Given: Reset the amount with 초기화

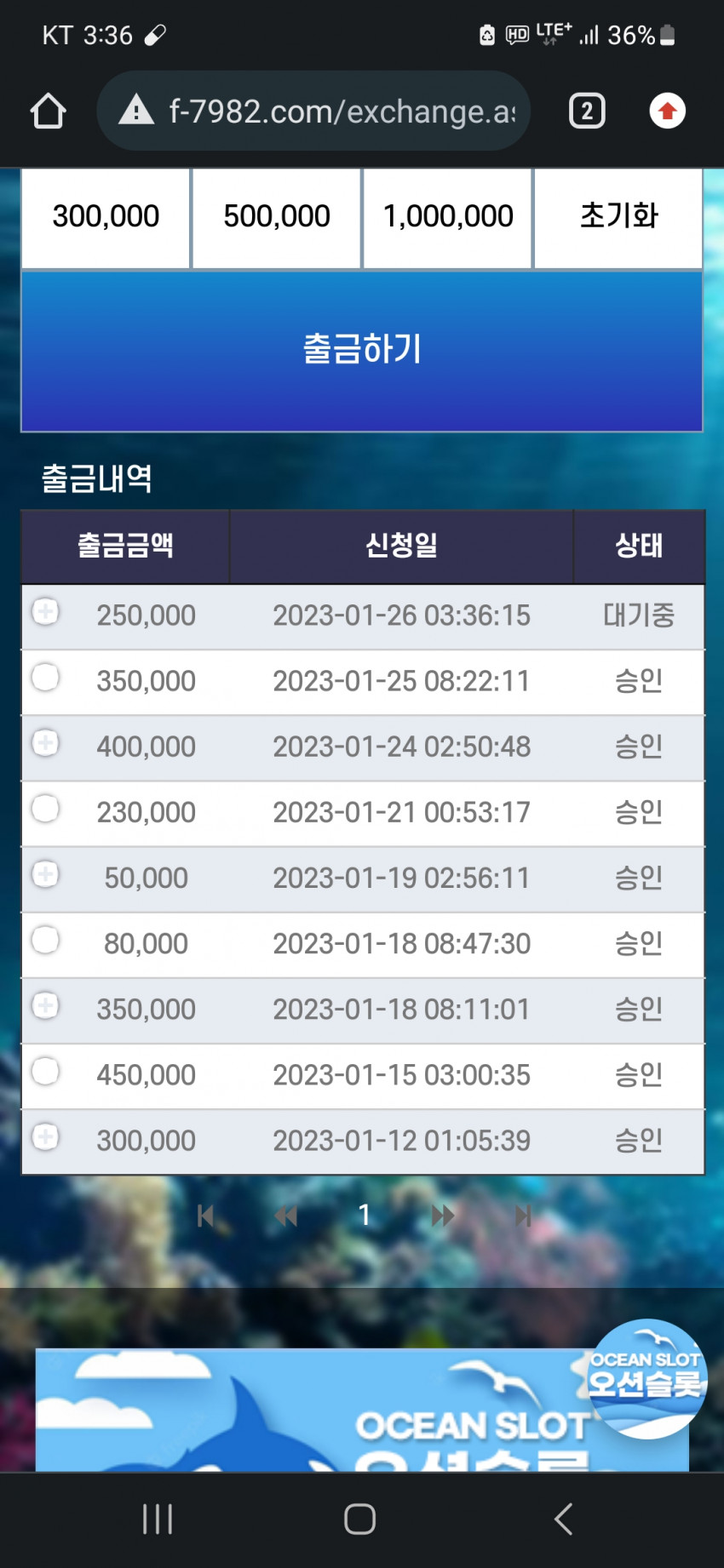Looking at the screenshot, I should point(618,217).
